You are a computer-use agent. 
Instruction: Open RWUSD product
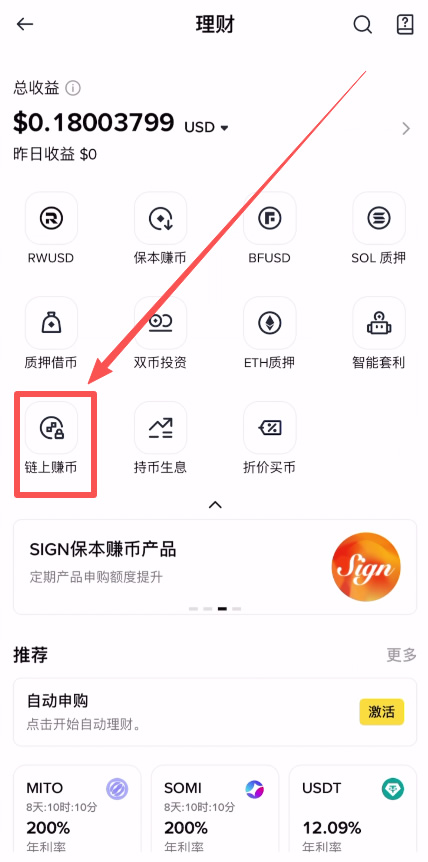[51, 228]
